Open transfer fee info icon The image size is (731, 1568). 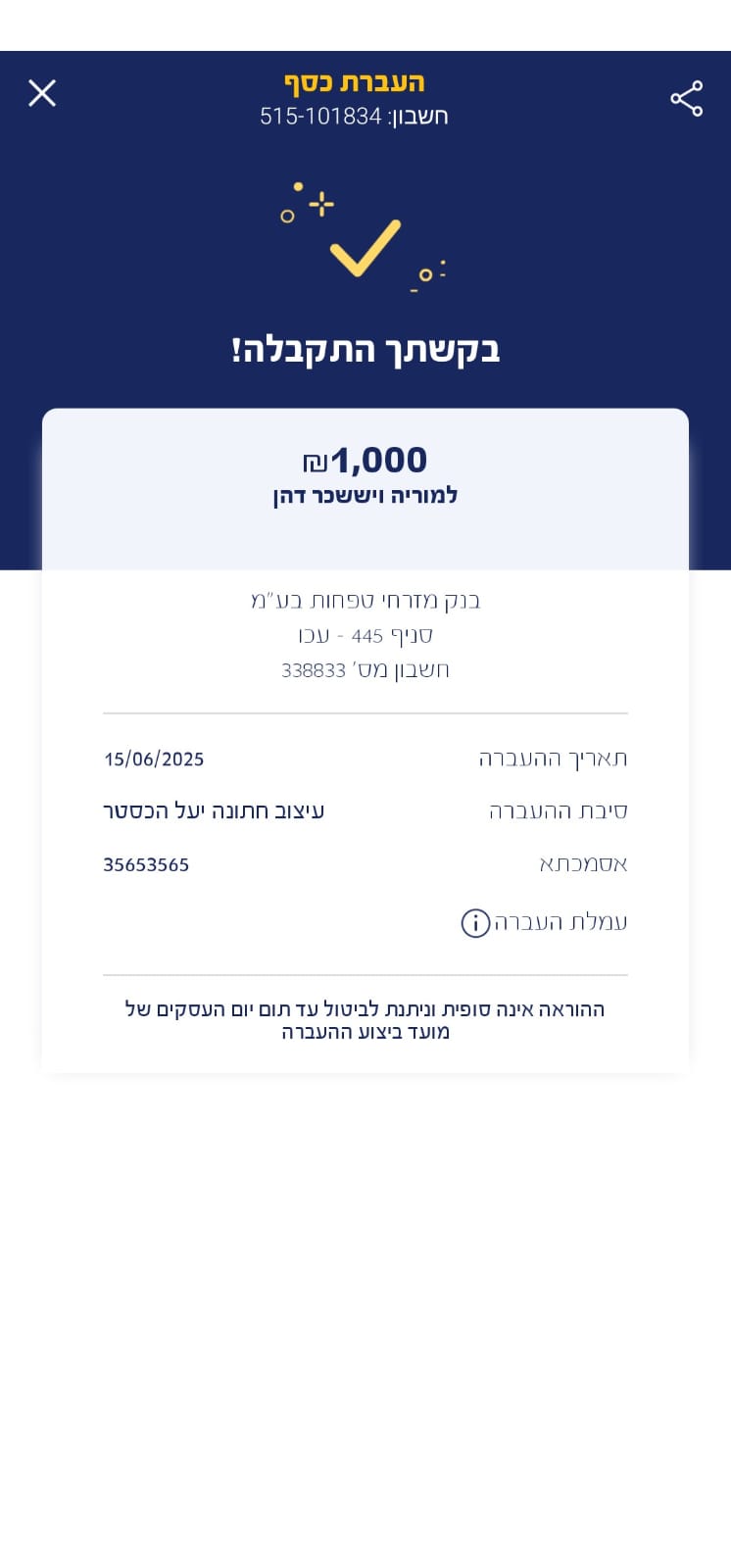click(475, 923)
